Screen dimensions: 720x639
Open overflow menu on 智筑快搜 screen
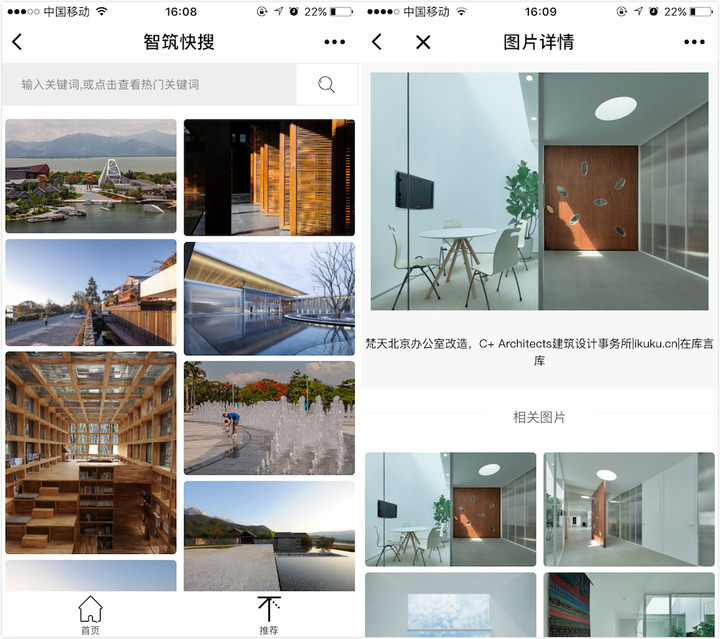pos(334,42)
